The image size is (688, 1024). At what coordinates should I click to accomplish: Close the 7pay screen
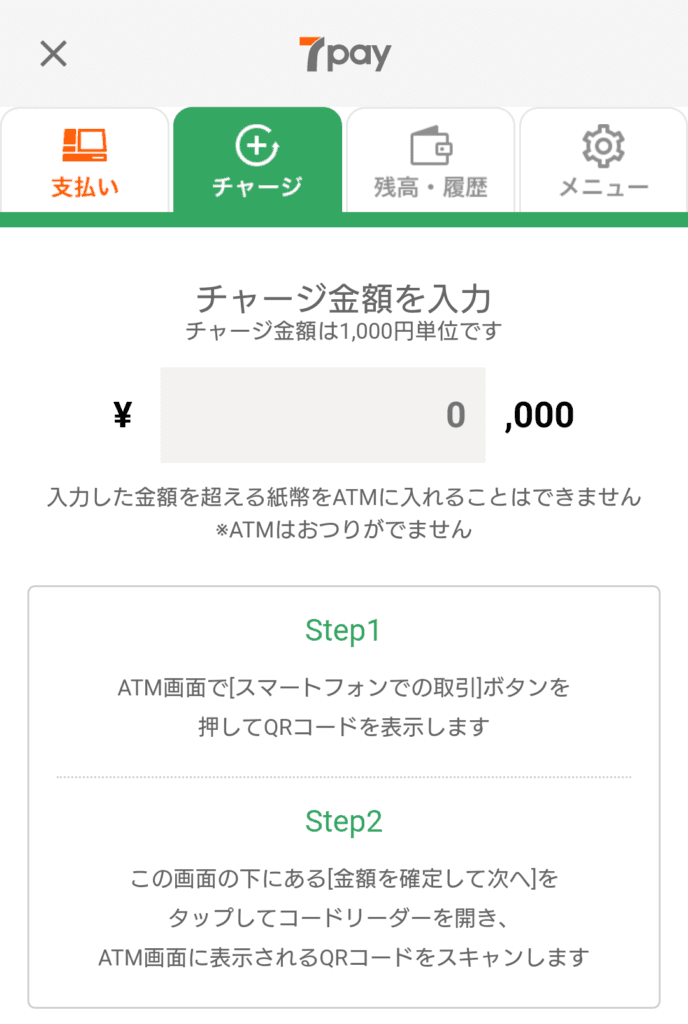pyautogui.click(x=53, y=54)
